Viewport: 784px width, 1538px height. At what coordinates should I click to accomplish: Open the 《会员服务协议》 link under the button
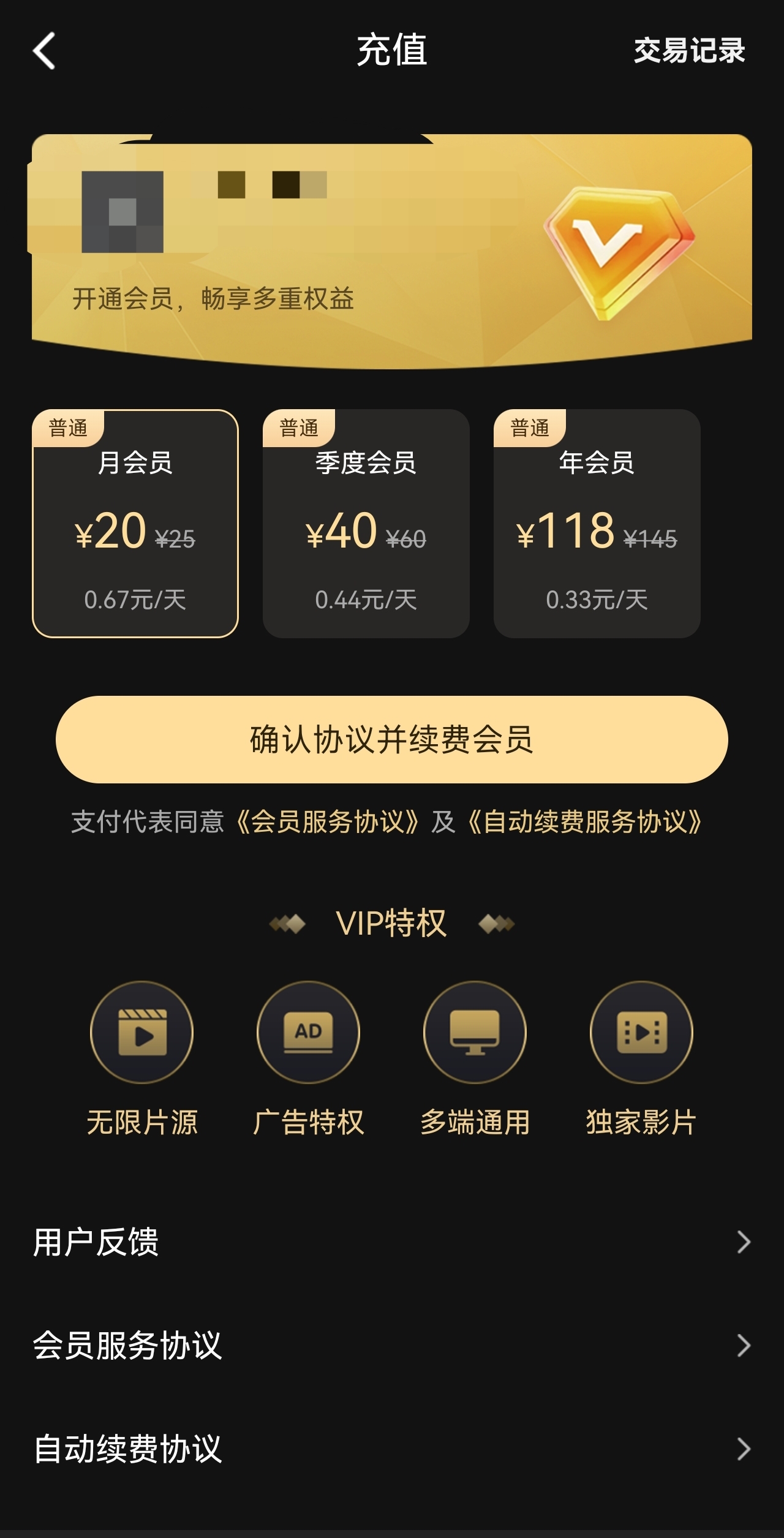click(x=328, y=822)
